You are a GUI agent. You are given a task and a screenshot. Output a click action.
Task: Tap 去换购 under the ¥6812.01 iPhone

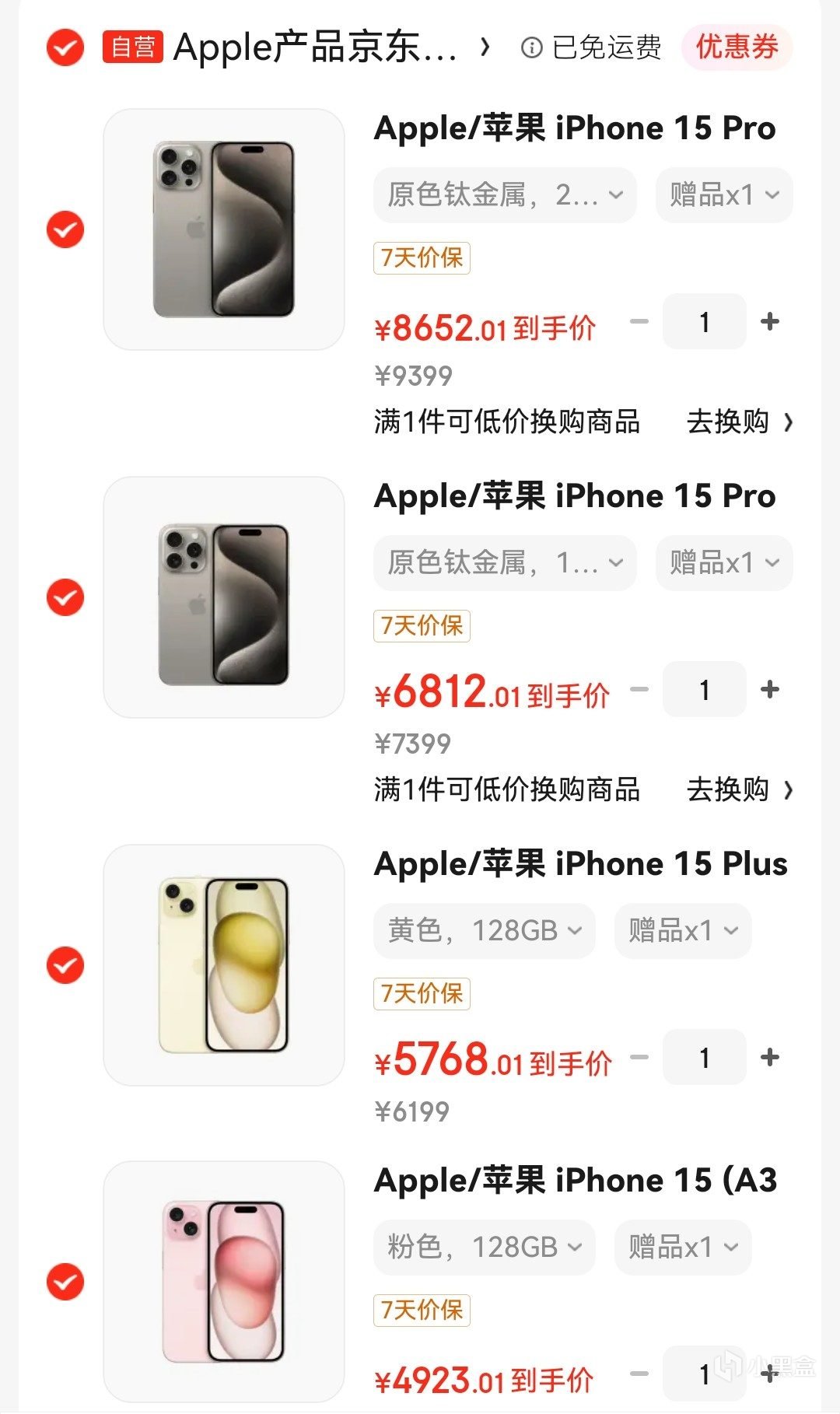[738, 789]
